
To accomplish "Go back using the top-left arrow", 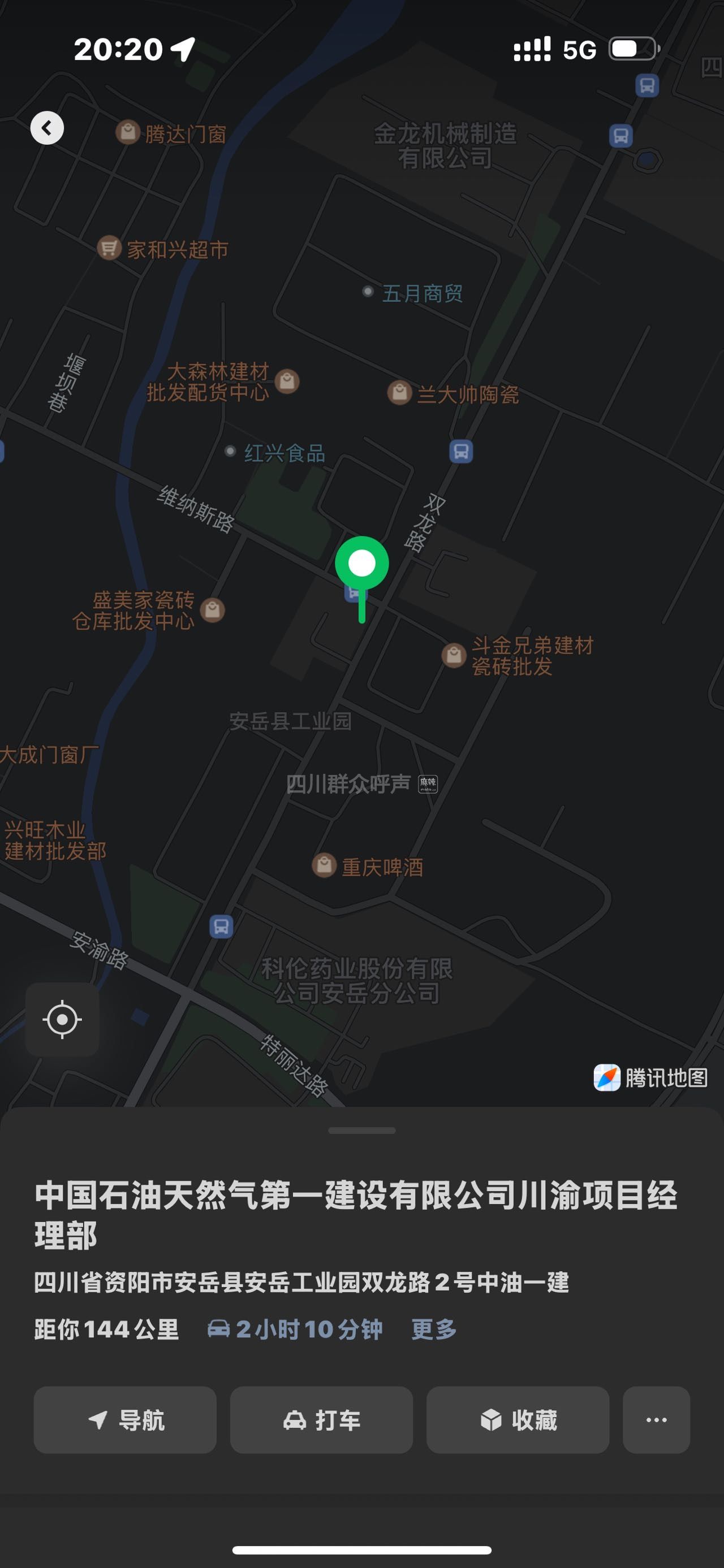I will click(x=47, y=128).
